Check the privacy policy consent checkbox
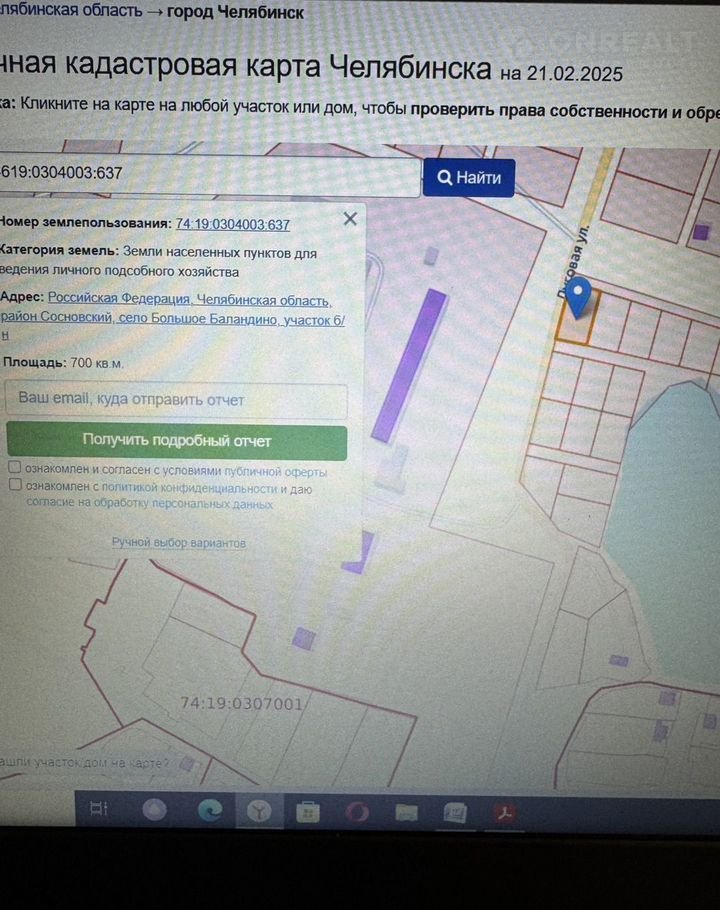Viewport: 720px width, 910px height. 15,485
